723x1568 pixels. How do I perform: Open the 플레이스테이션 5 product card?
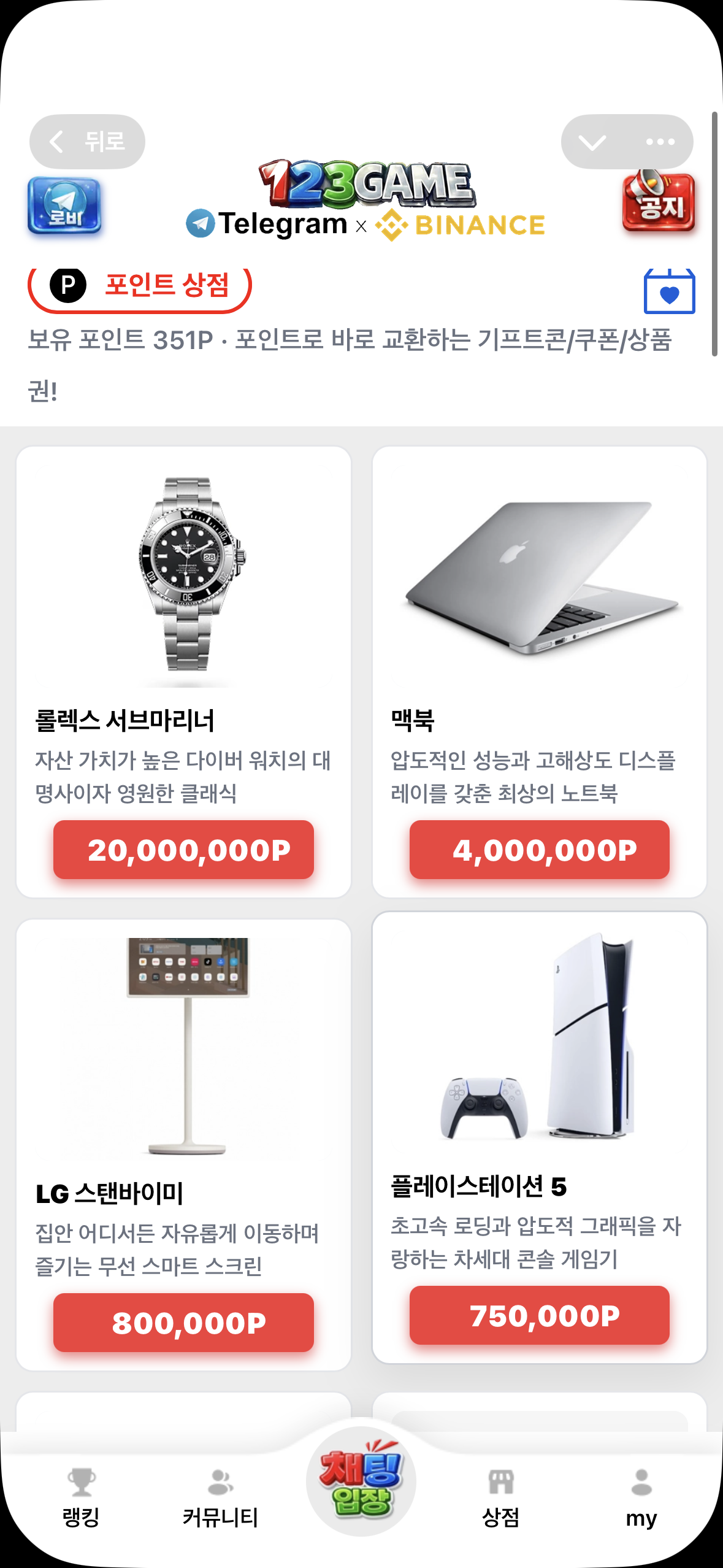pos(539,1074)
